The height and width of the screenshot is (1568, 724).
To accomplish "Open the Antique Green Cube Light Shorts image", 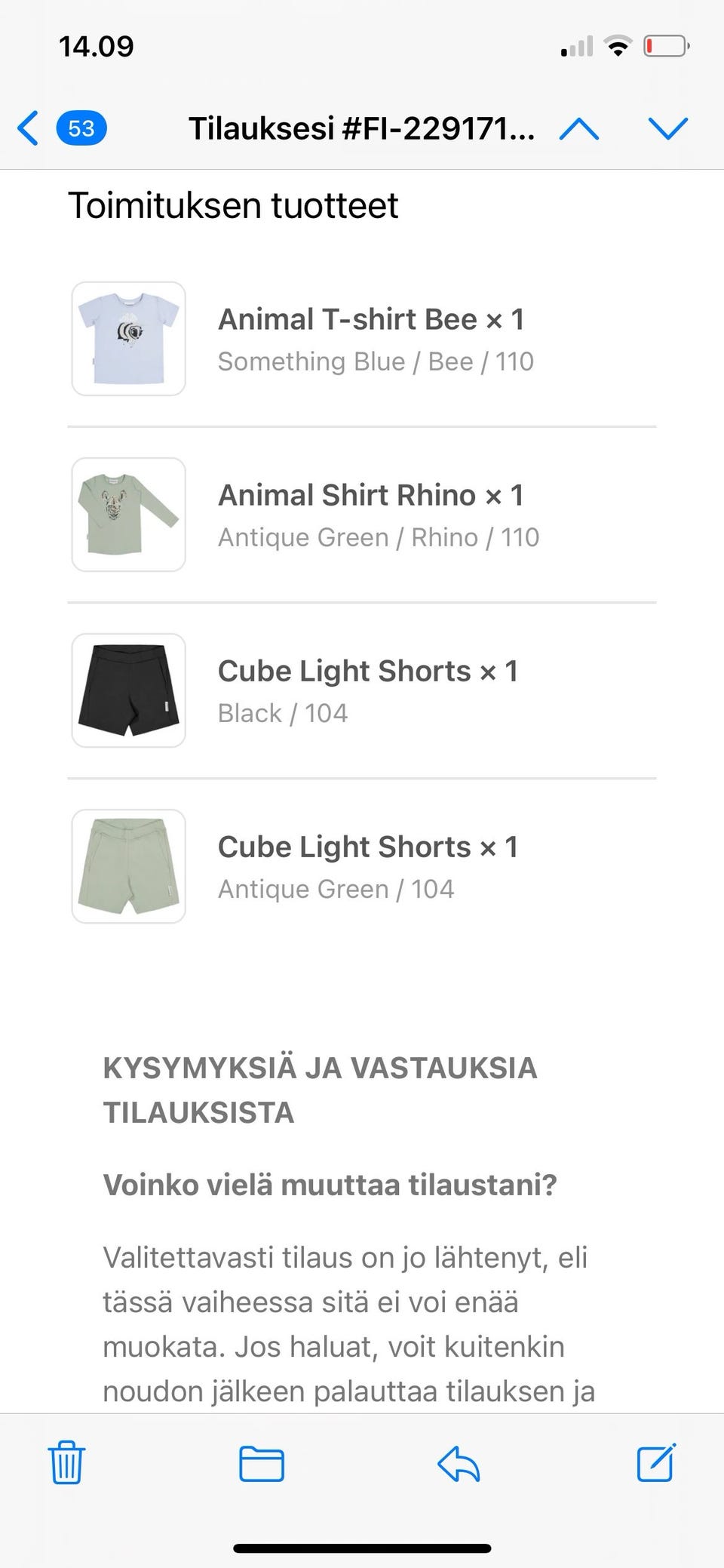I will click(129, 866).
